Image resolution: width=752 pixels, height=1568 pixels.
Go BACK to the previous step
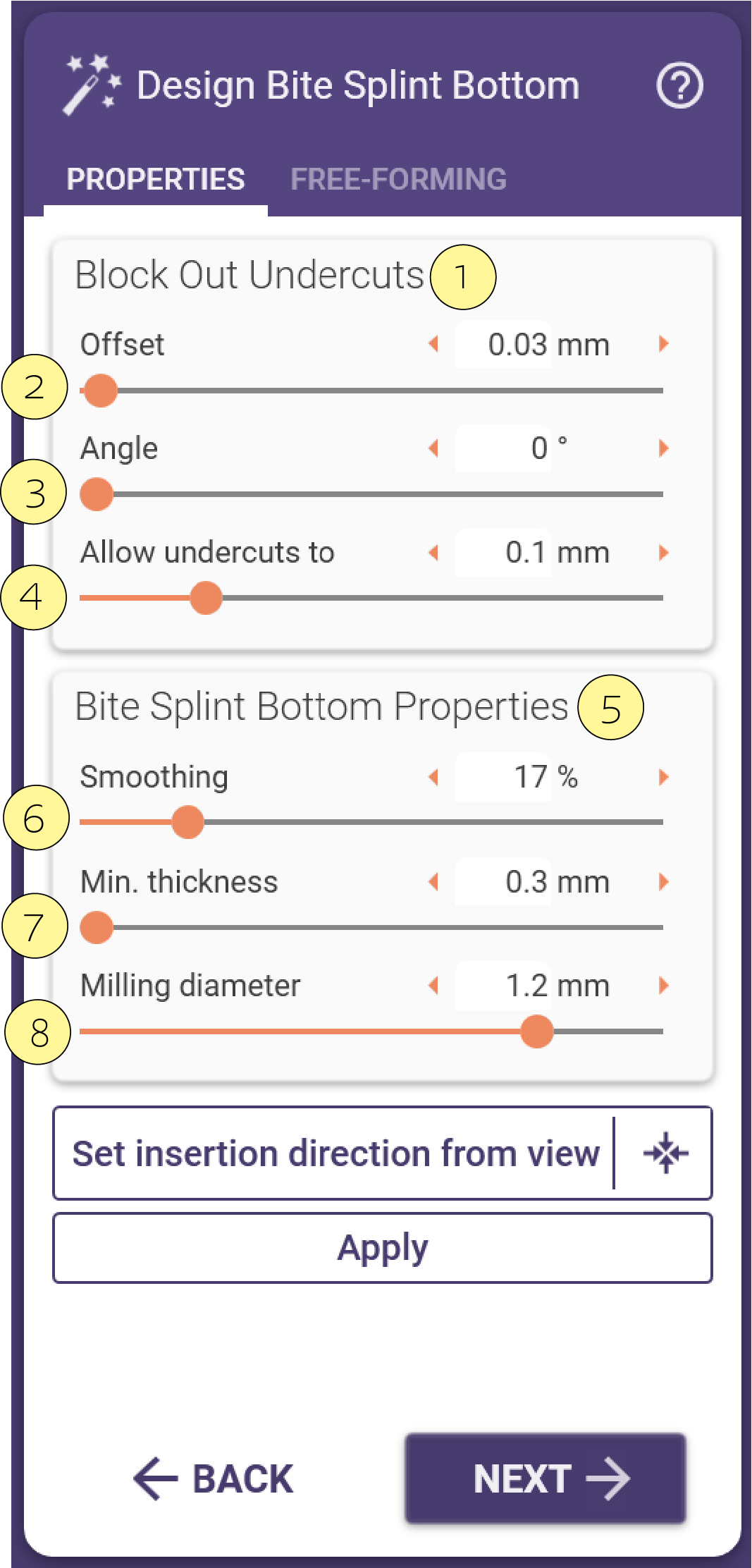click(214, 1478)
